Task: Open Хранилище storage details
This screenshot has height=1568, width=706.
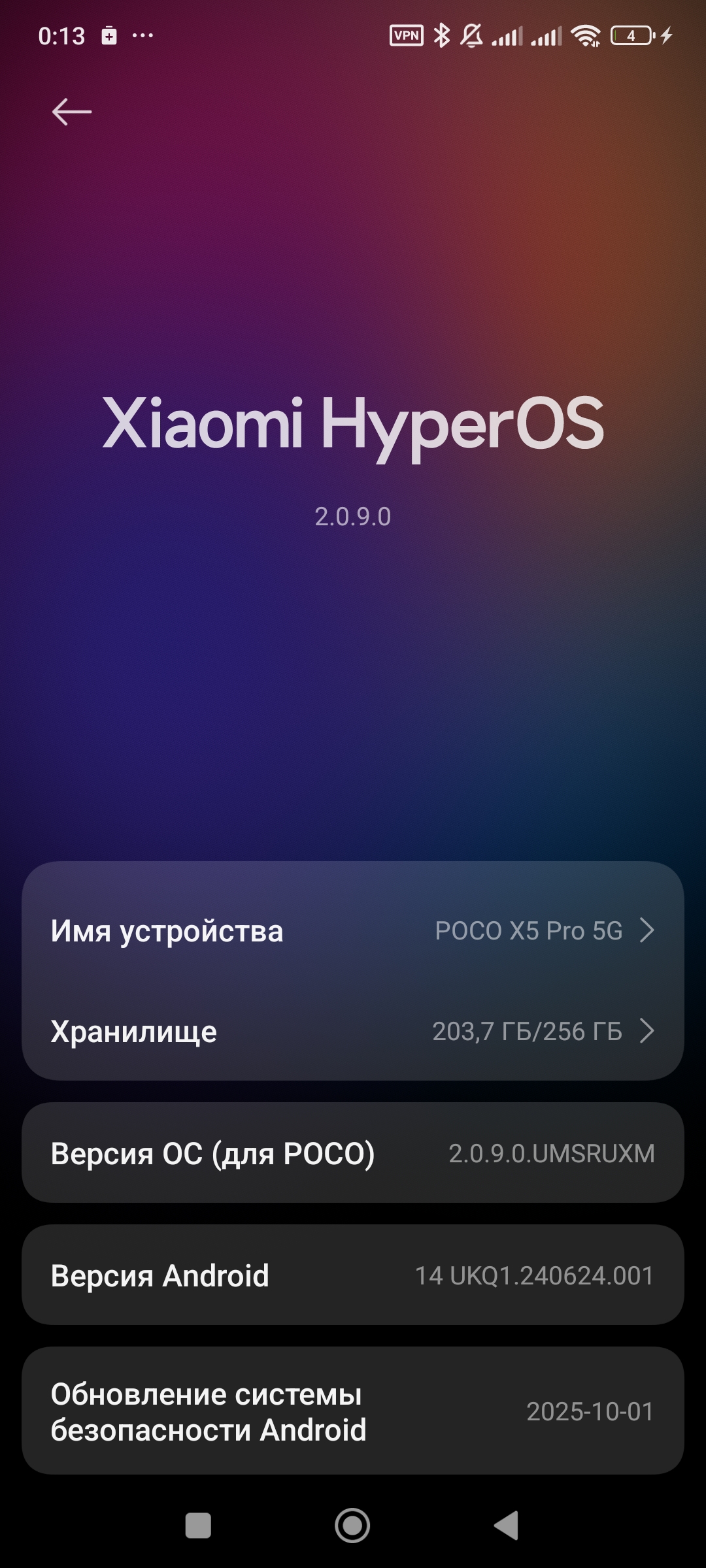Action: tap(353, 1031)
